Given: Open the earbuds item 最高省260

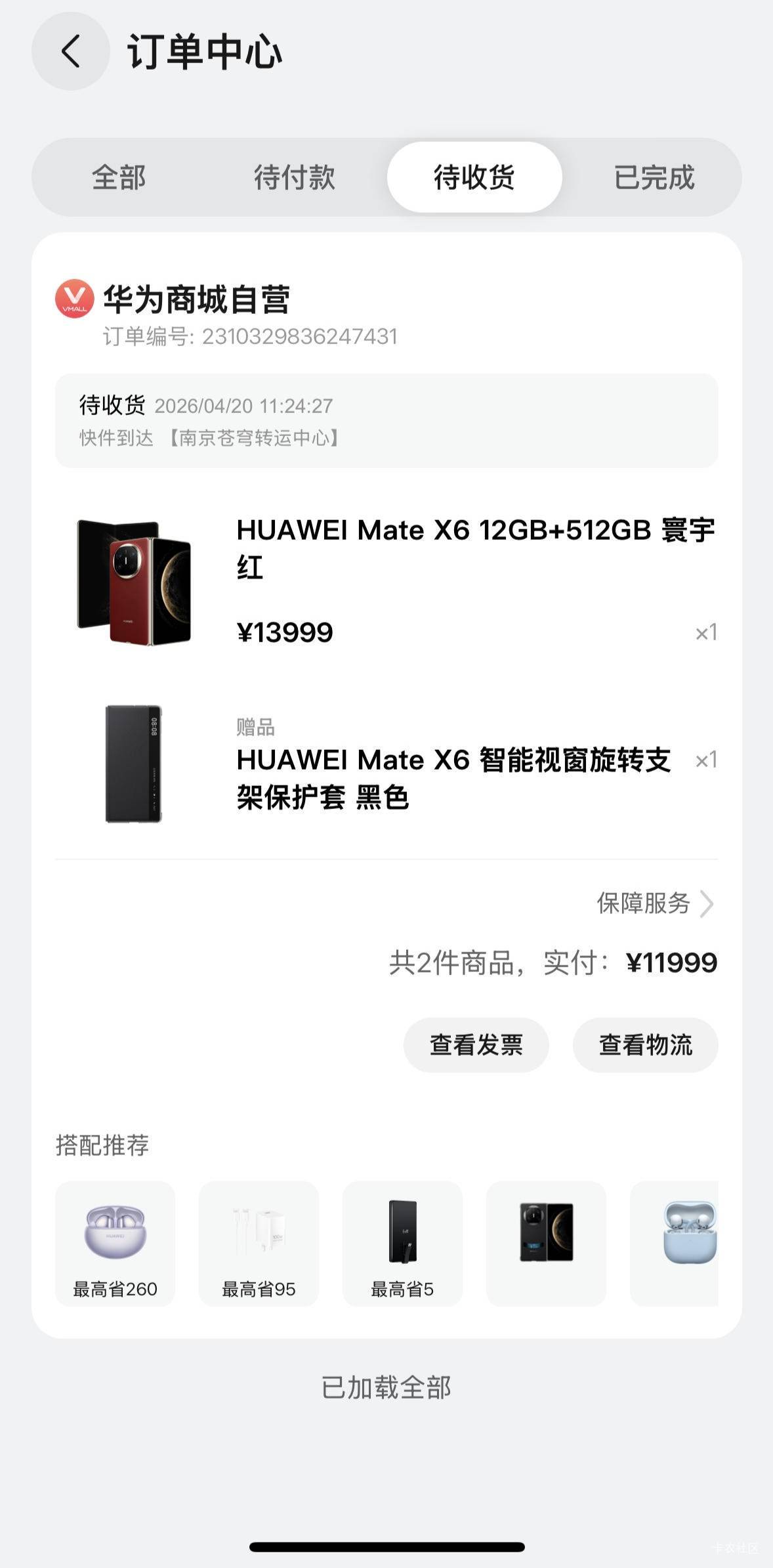Looking at the screenshot, I should pos(115,1244).
